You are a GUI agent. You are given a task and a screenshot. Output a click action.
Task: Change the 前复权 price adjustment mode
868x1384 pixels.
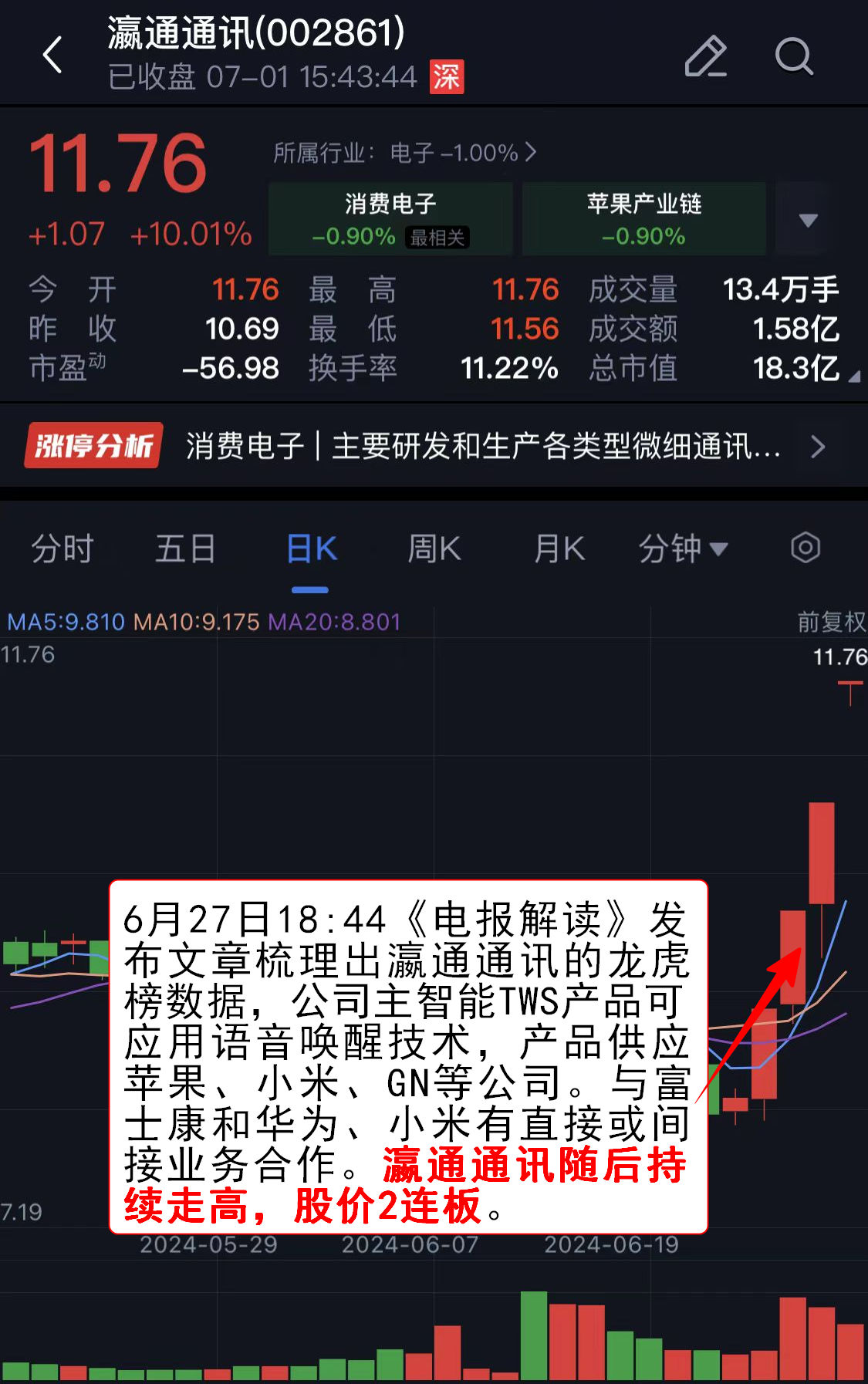pyautogui.click(x=830, y=622)
